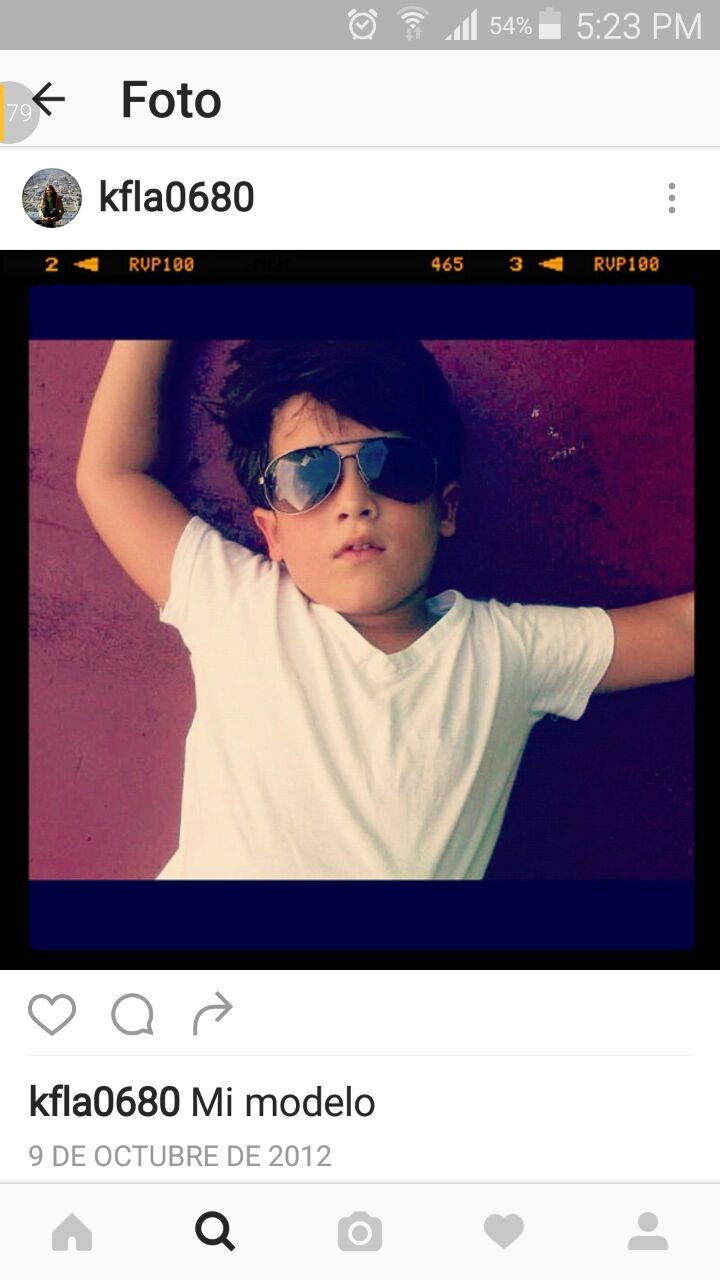Open kfla0680 username at post header

point(176,198)
